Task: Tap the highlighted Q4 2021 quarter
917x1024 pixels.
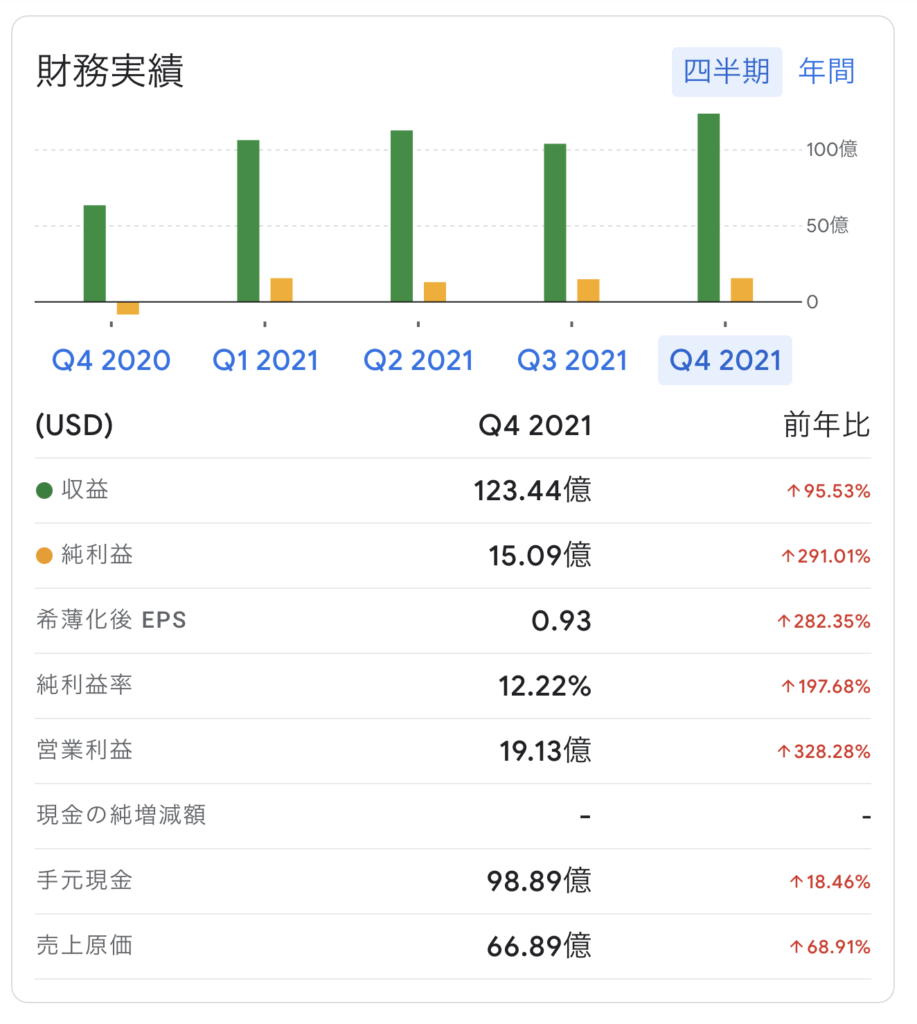Action: (725, 360)
